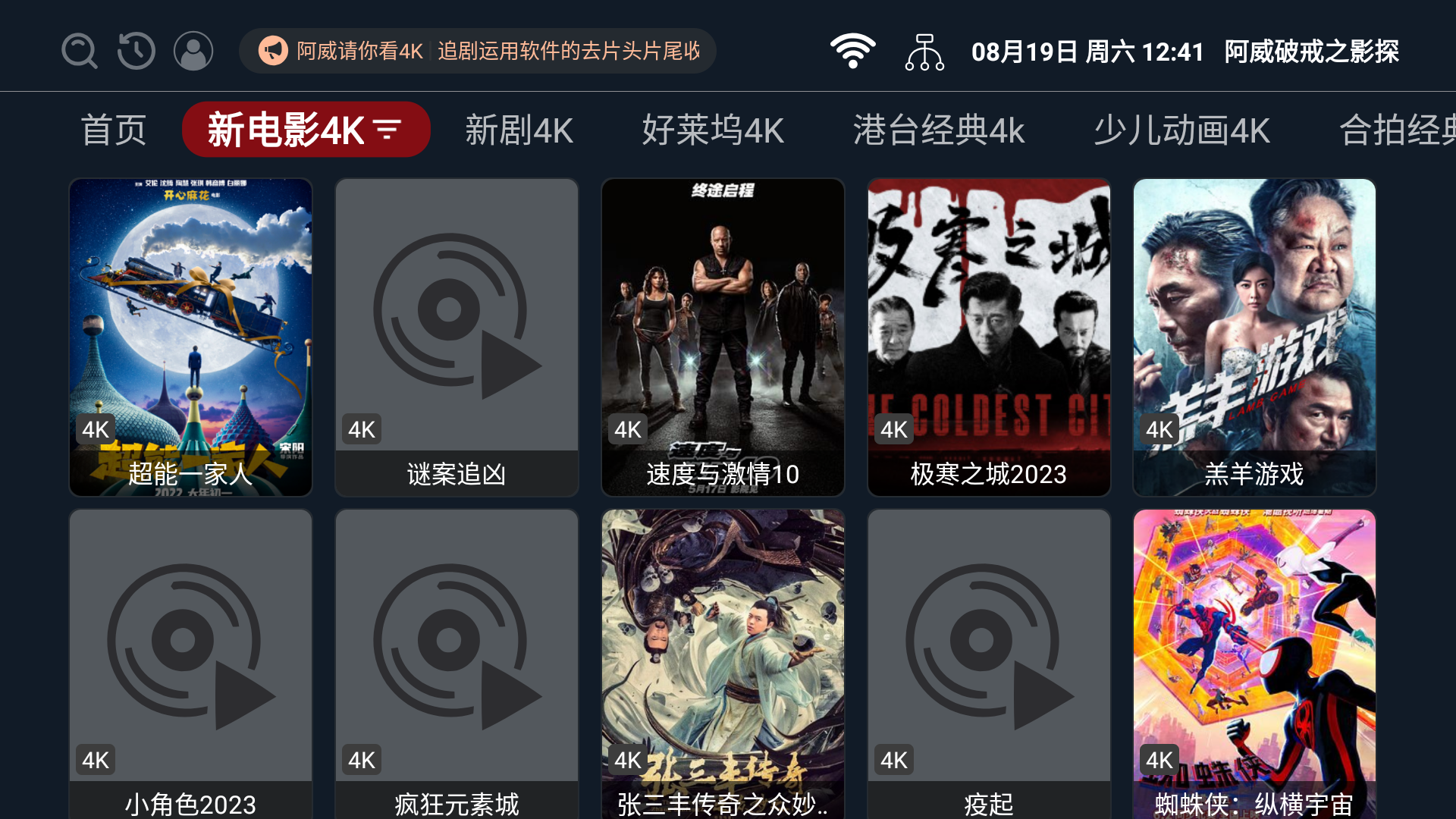This screenshot has width=1456, height=819.
Task: Open the movie 速度与激情10
Action: [723, 337]
